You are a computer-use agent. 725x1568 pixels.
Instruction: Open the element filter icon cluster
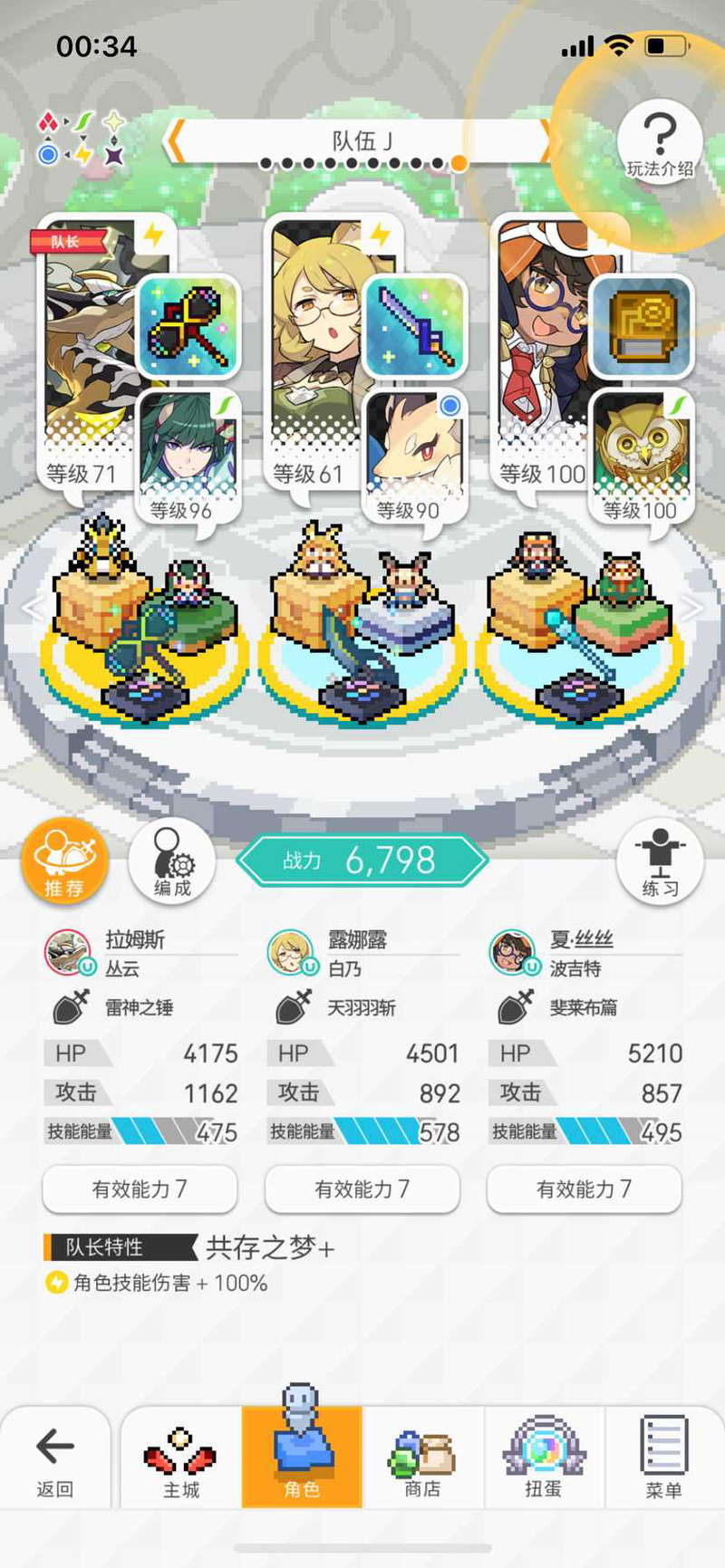click(x=82, y=139)
